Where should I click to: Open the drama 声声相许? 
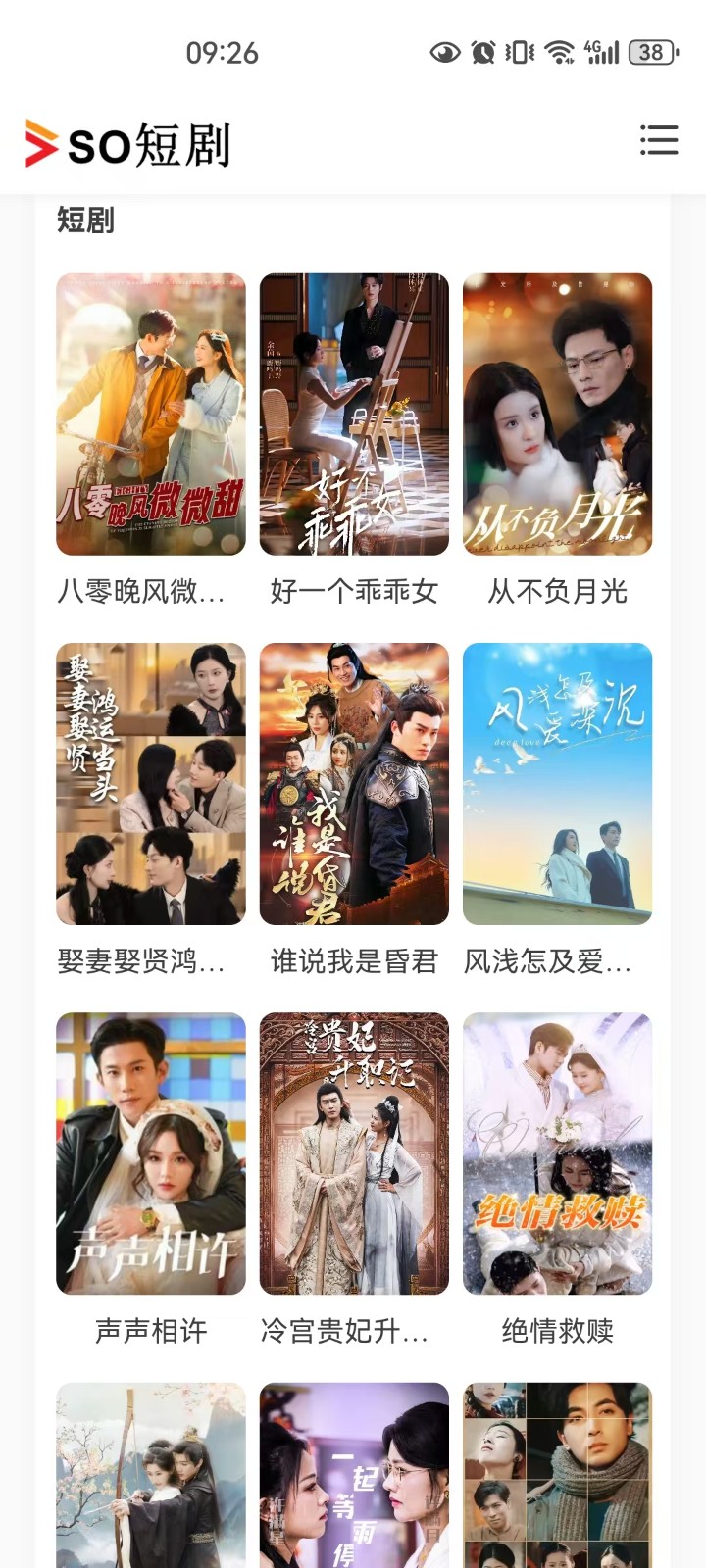tap(151, 1153)
